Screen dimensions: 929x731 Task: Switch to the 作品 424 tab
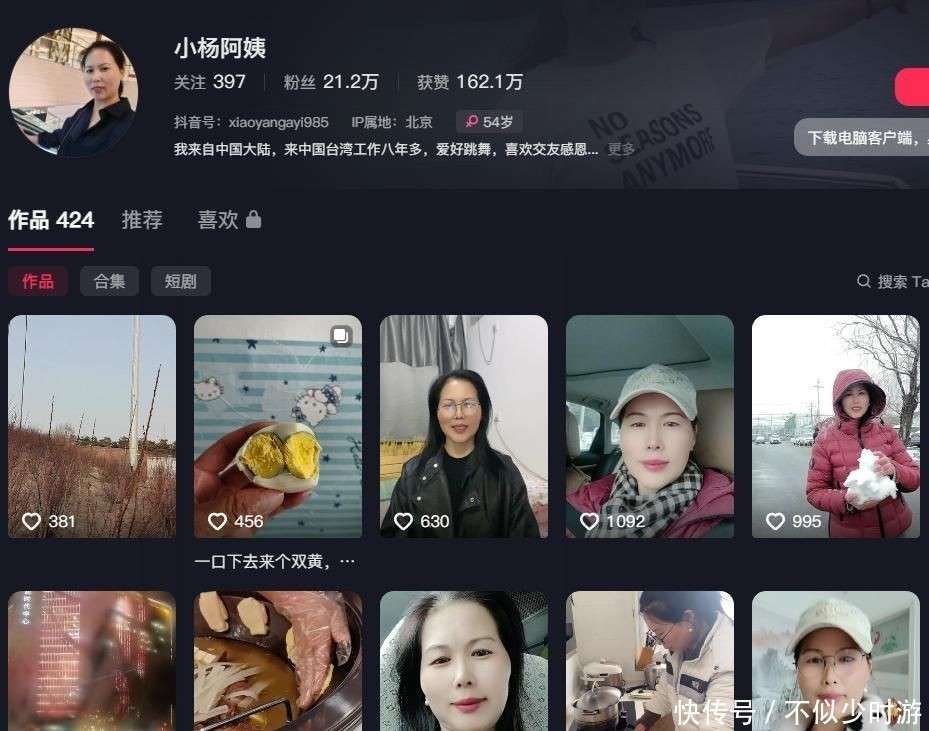pyautogui.click(x=51, y=220)
